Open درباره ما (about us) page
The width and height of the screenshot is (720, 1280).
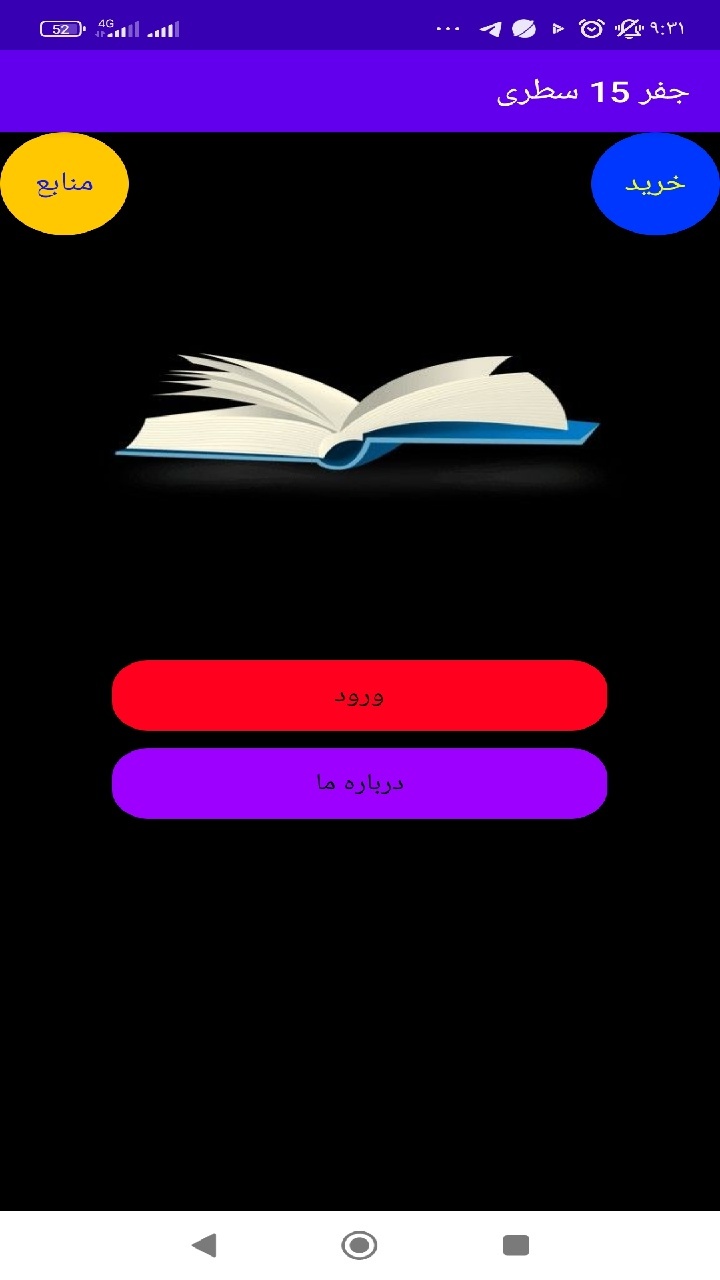coord(359,783)
